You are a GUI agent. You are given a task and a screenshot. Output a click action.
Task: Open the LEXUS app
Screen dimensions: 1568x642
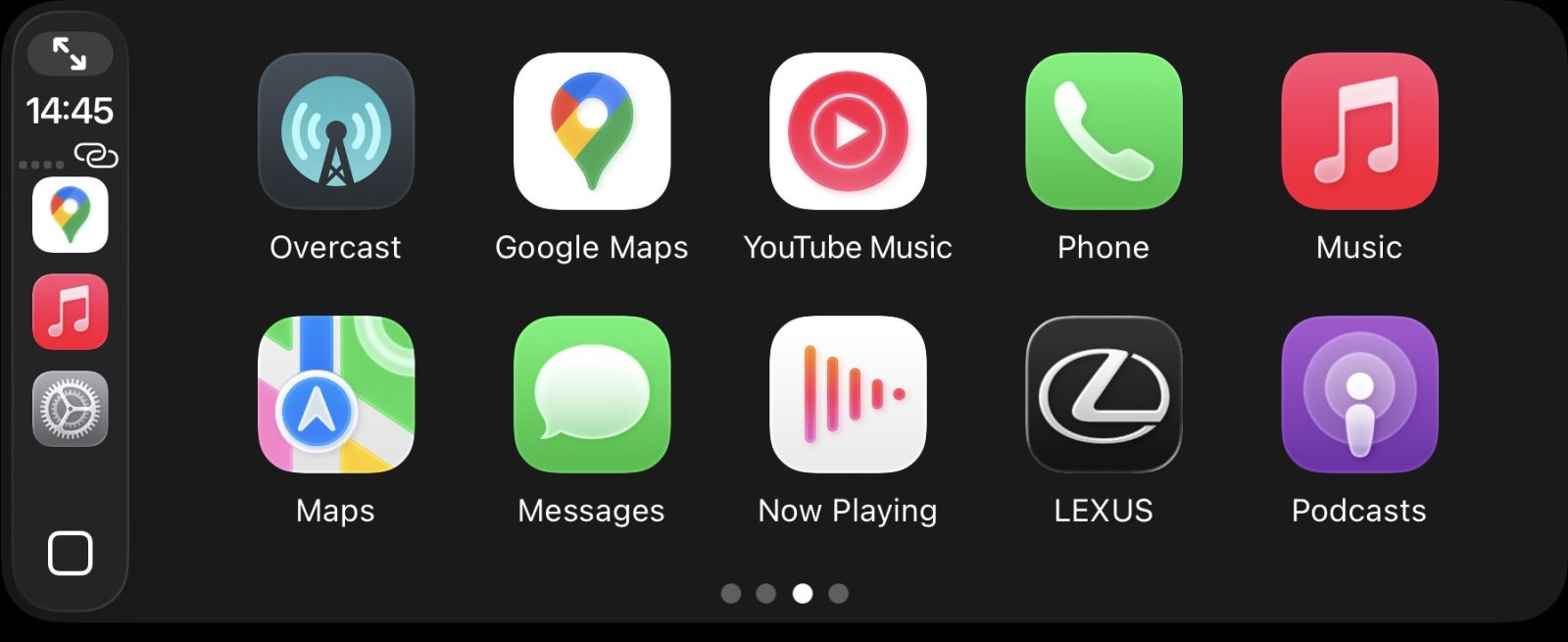pyautogui.click(x=1103, y=394)
